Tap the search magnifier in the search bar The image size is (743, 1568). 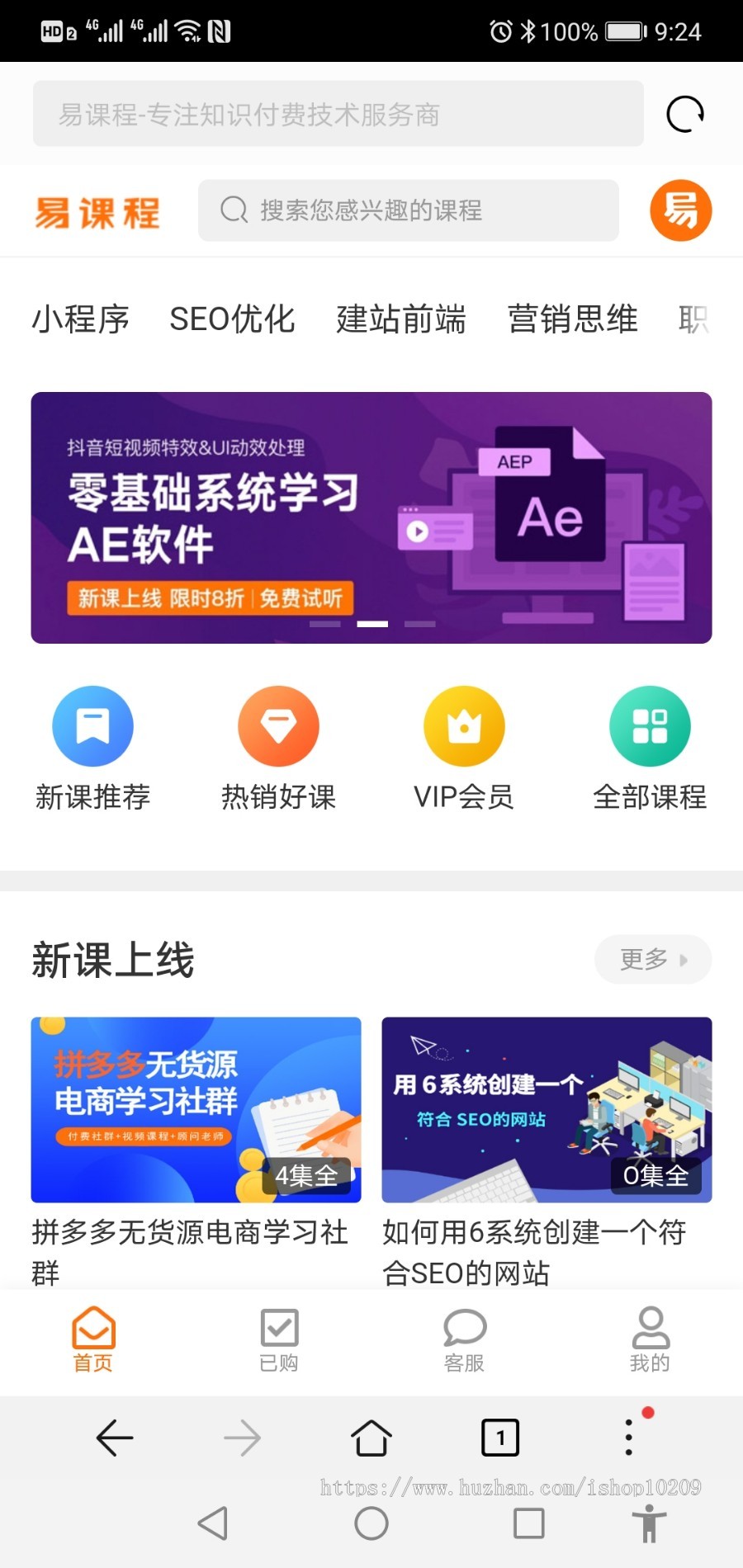click(x=234, y=210)
